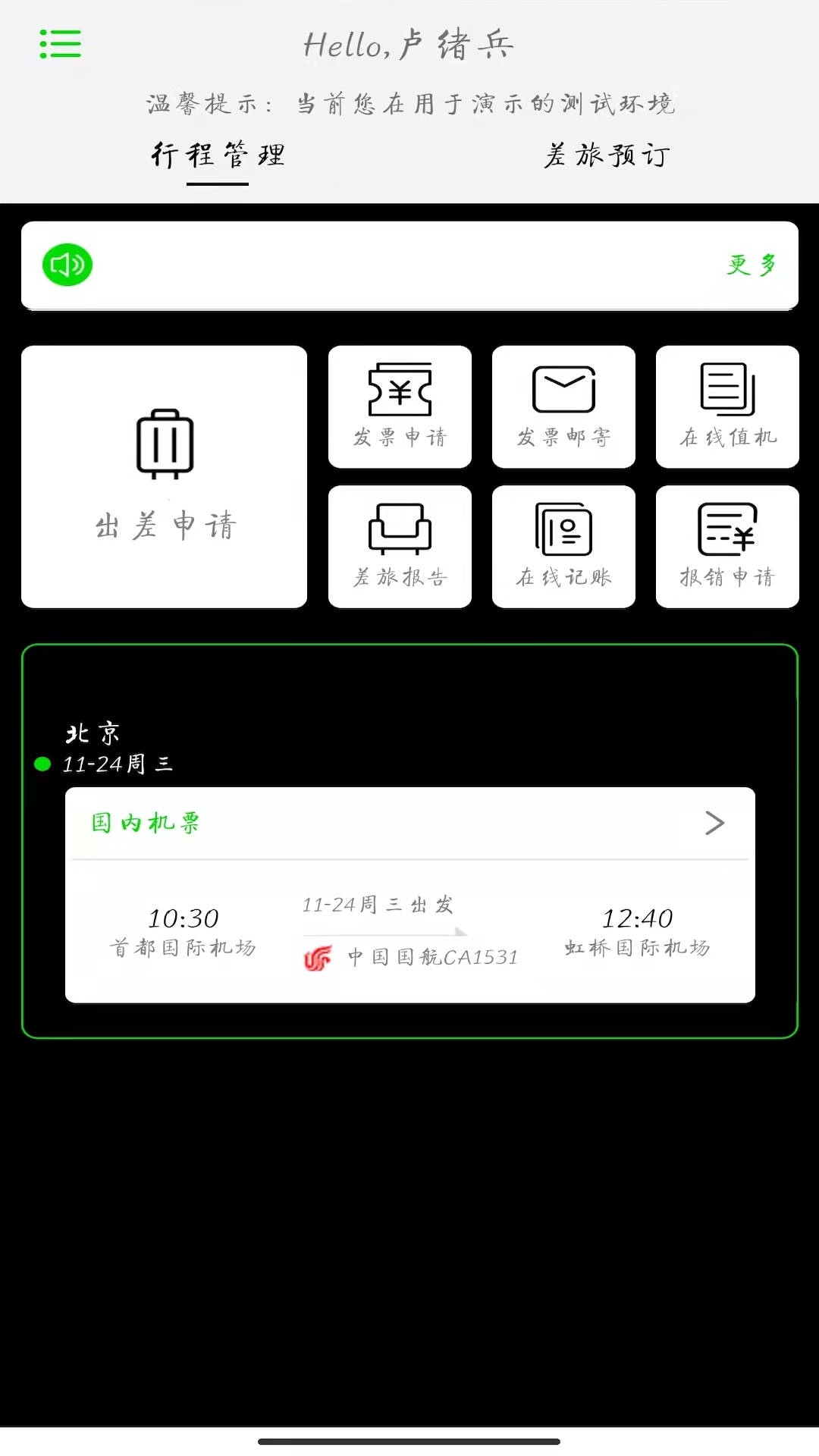
Task: Tap the green speaker announcement icon
Action: pos(67,265)
